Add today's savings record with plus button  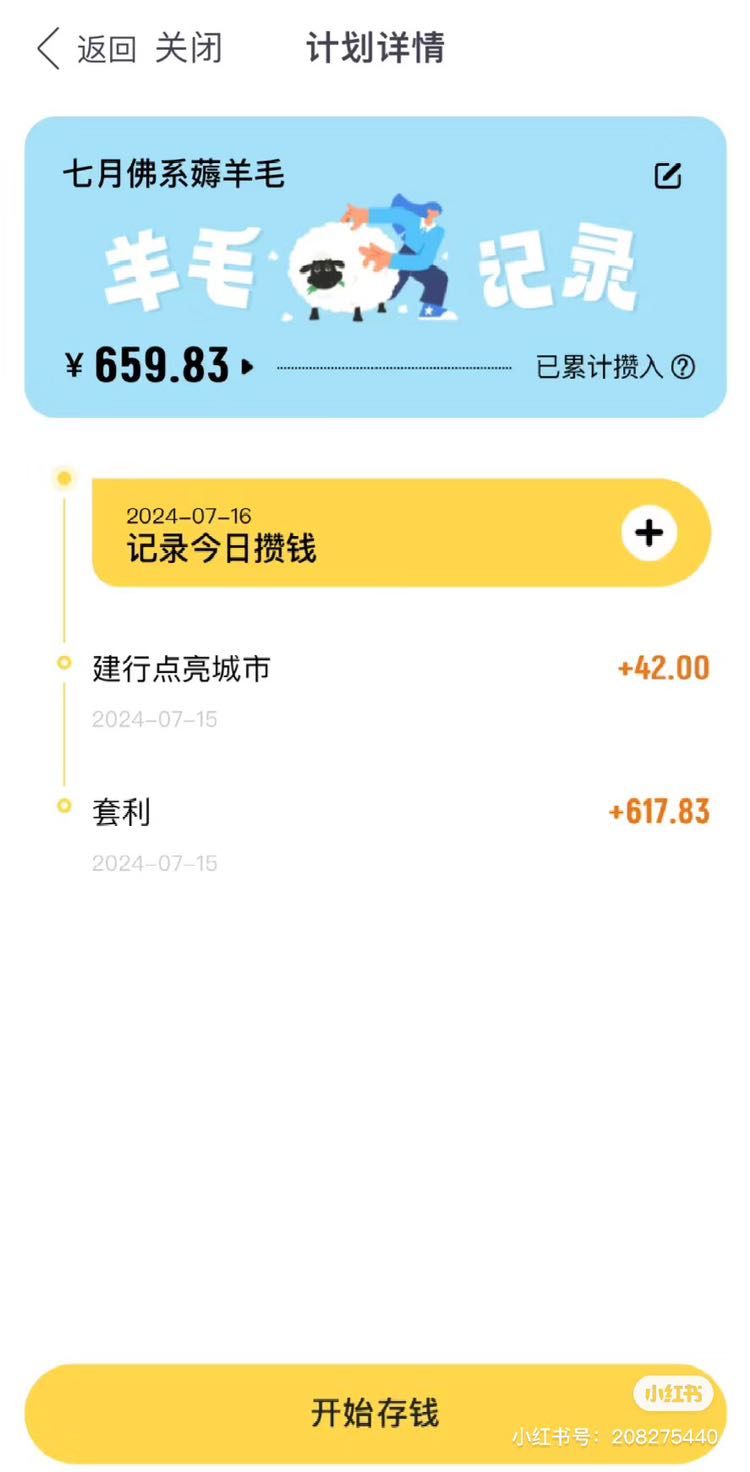[649, 532]
